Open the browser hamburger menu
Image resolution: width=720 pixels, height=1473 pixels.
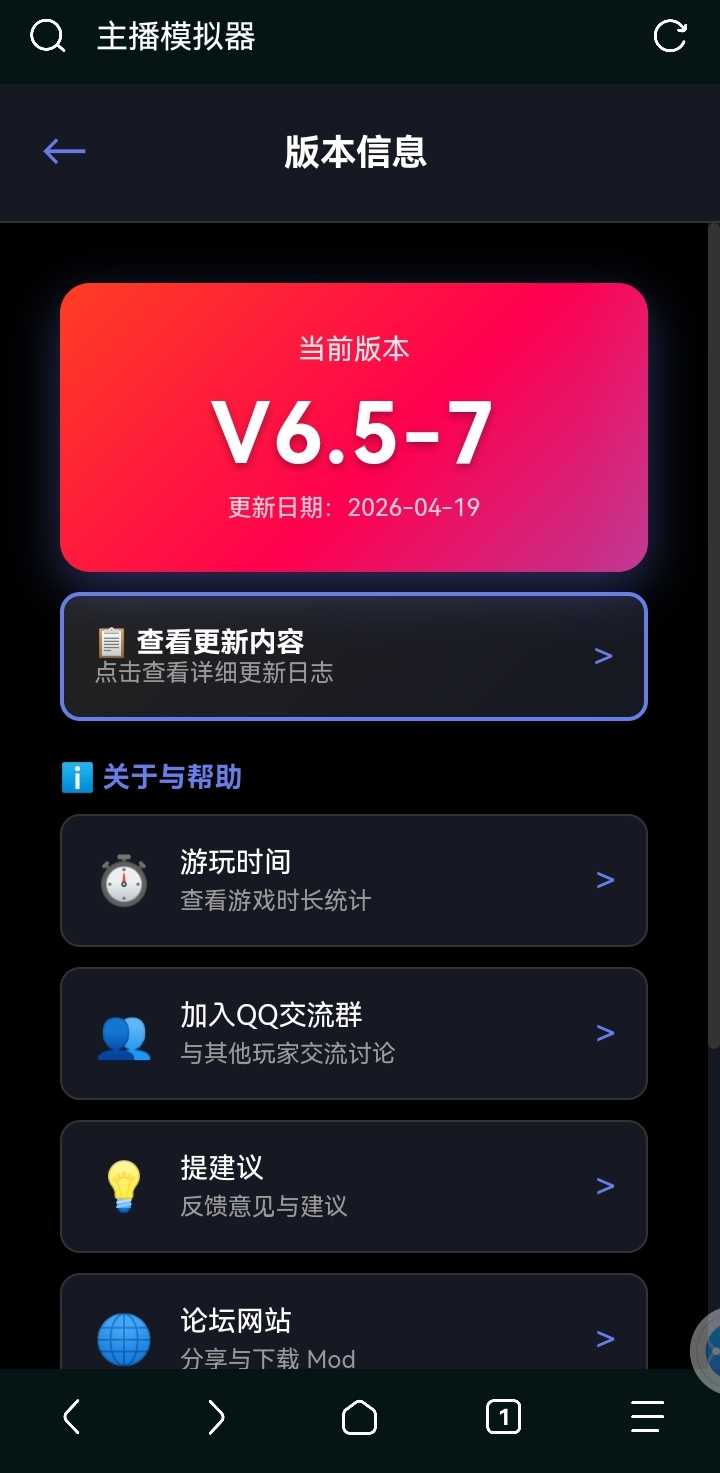point(647,1416)
